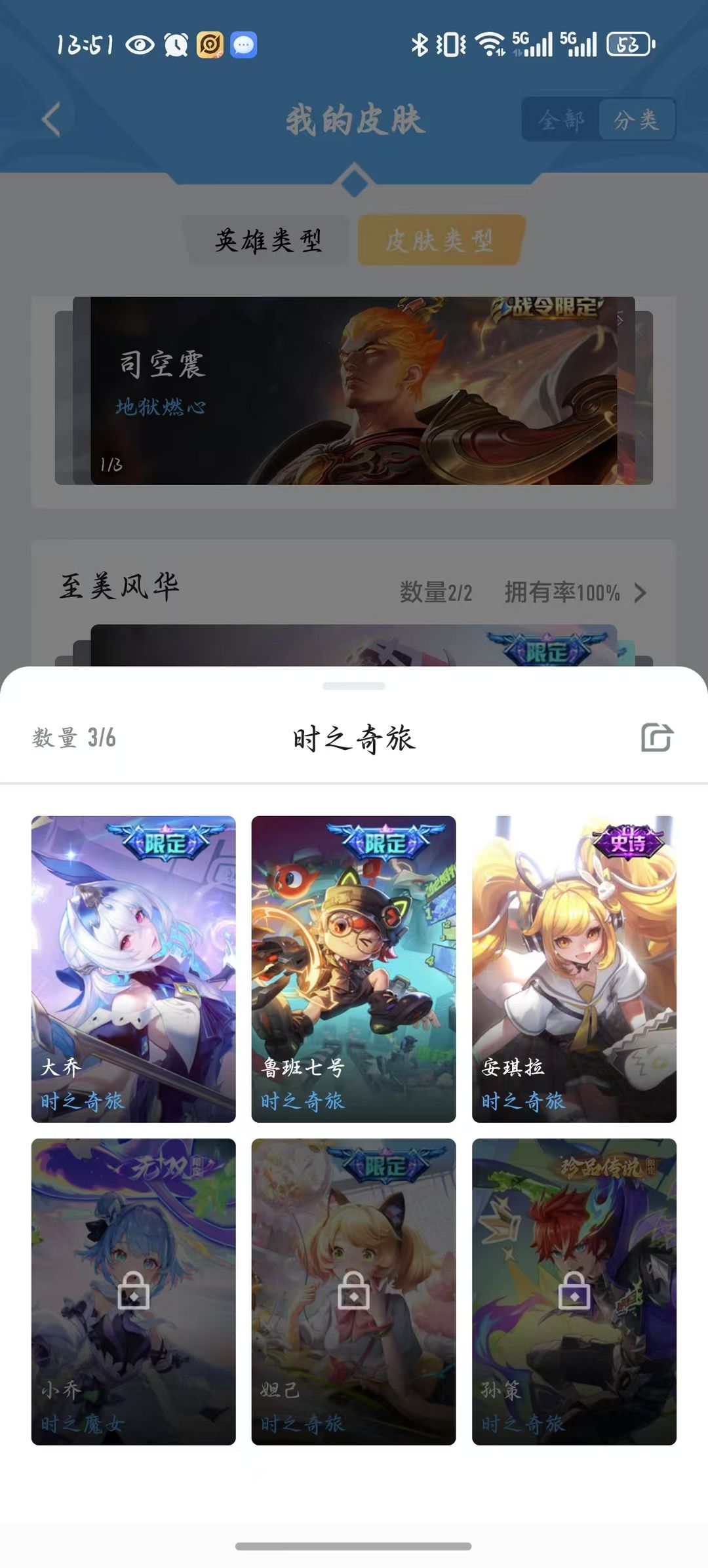Go back using the top-left arrow
Image resolution: width=708 pixels, height=1568 pixels.
coord(51,119)
